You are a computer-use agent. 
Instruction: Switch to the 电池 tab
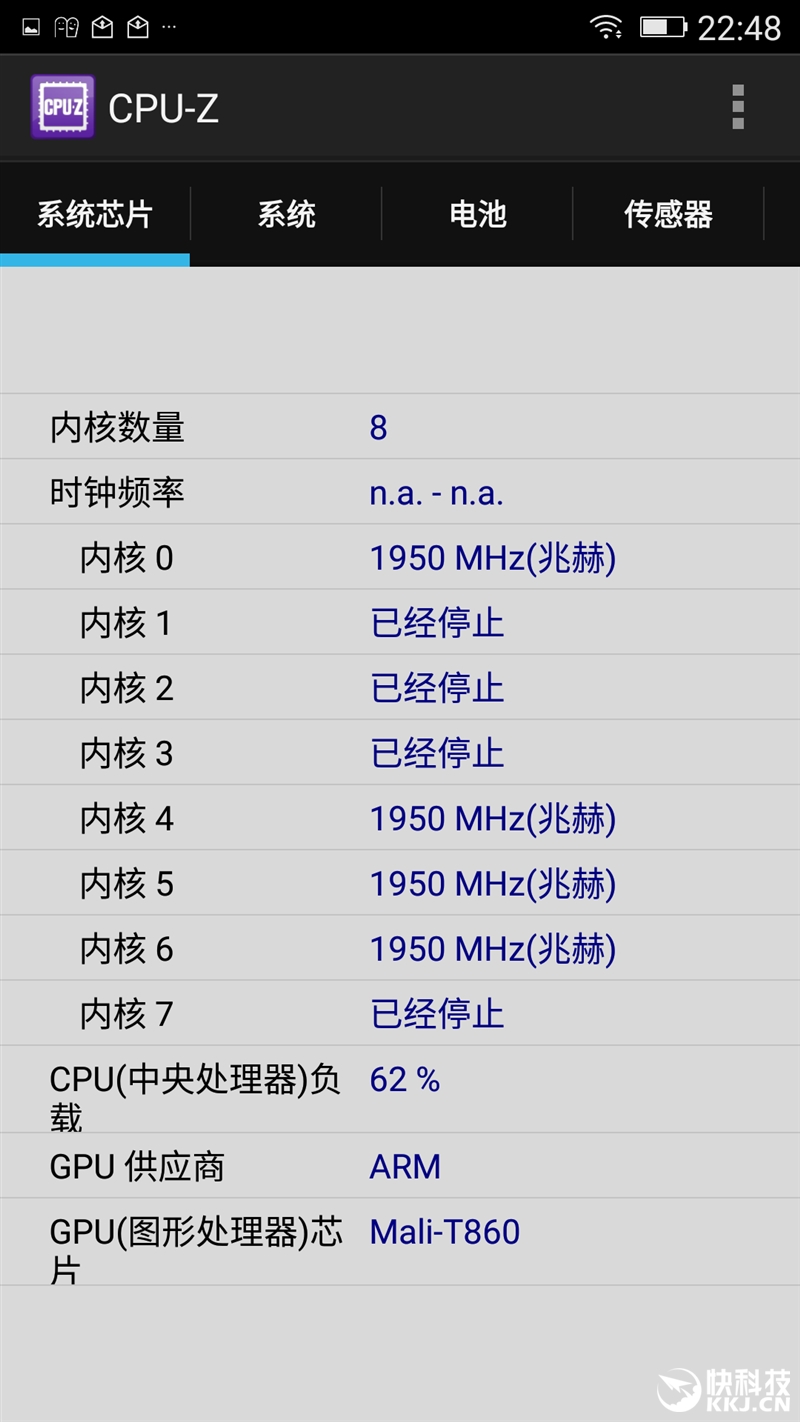coord(477,214)
